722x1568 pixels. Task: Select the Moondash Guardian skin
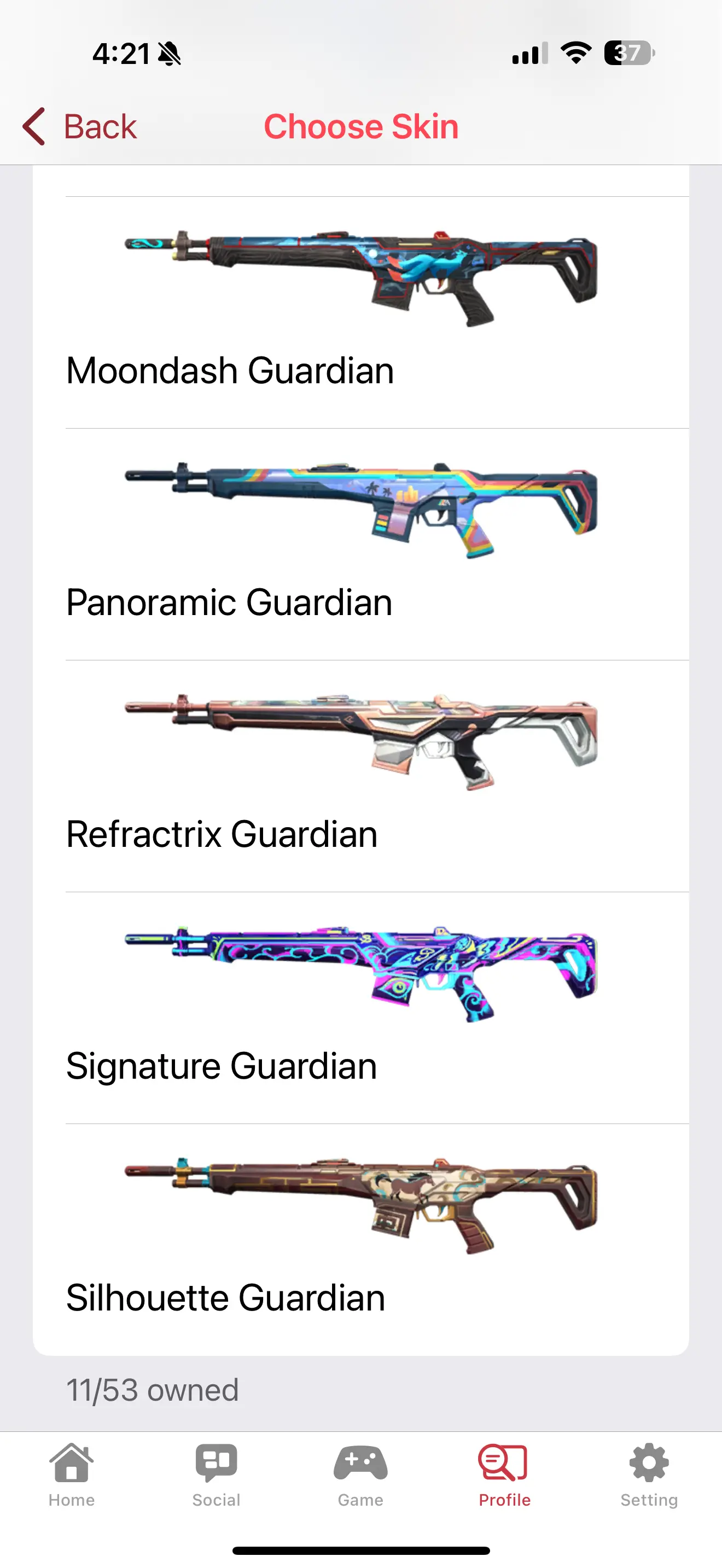[360, 312]
